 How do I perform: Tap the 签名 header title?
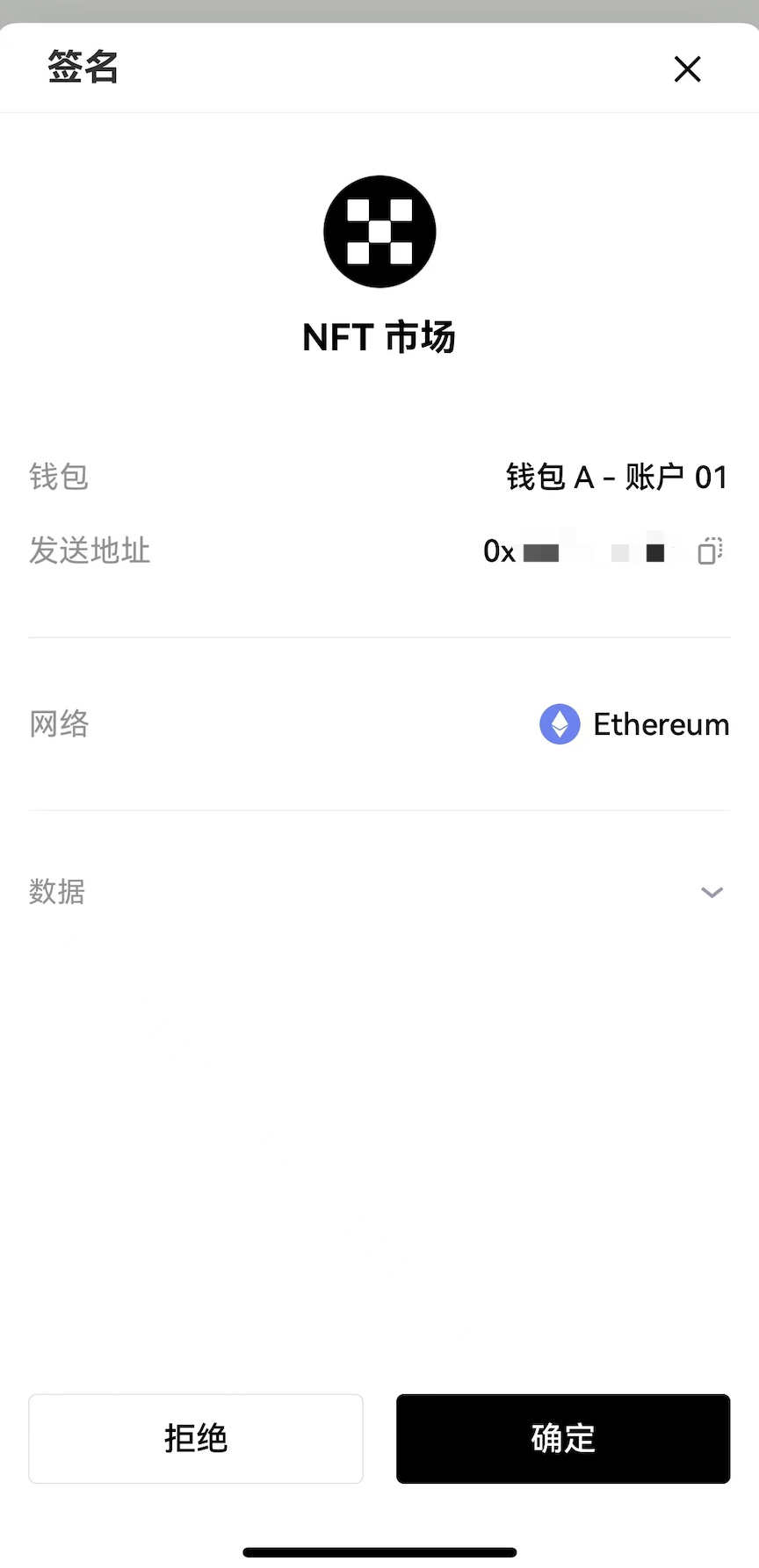pyautogui.click(x=83, y=67)
